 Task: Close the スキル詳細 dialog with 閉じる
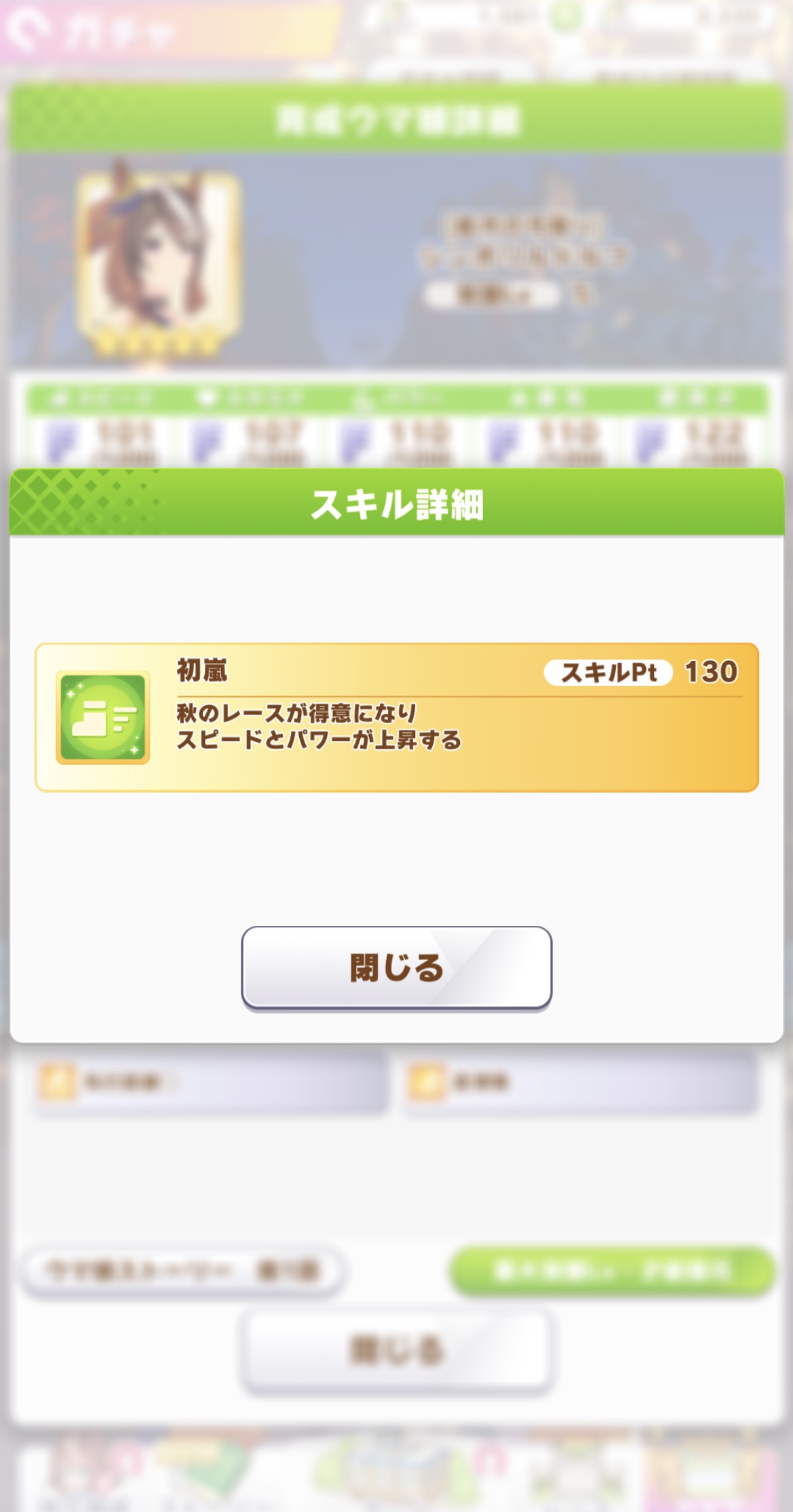pos(396,968)
